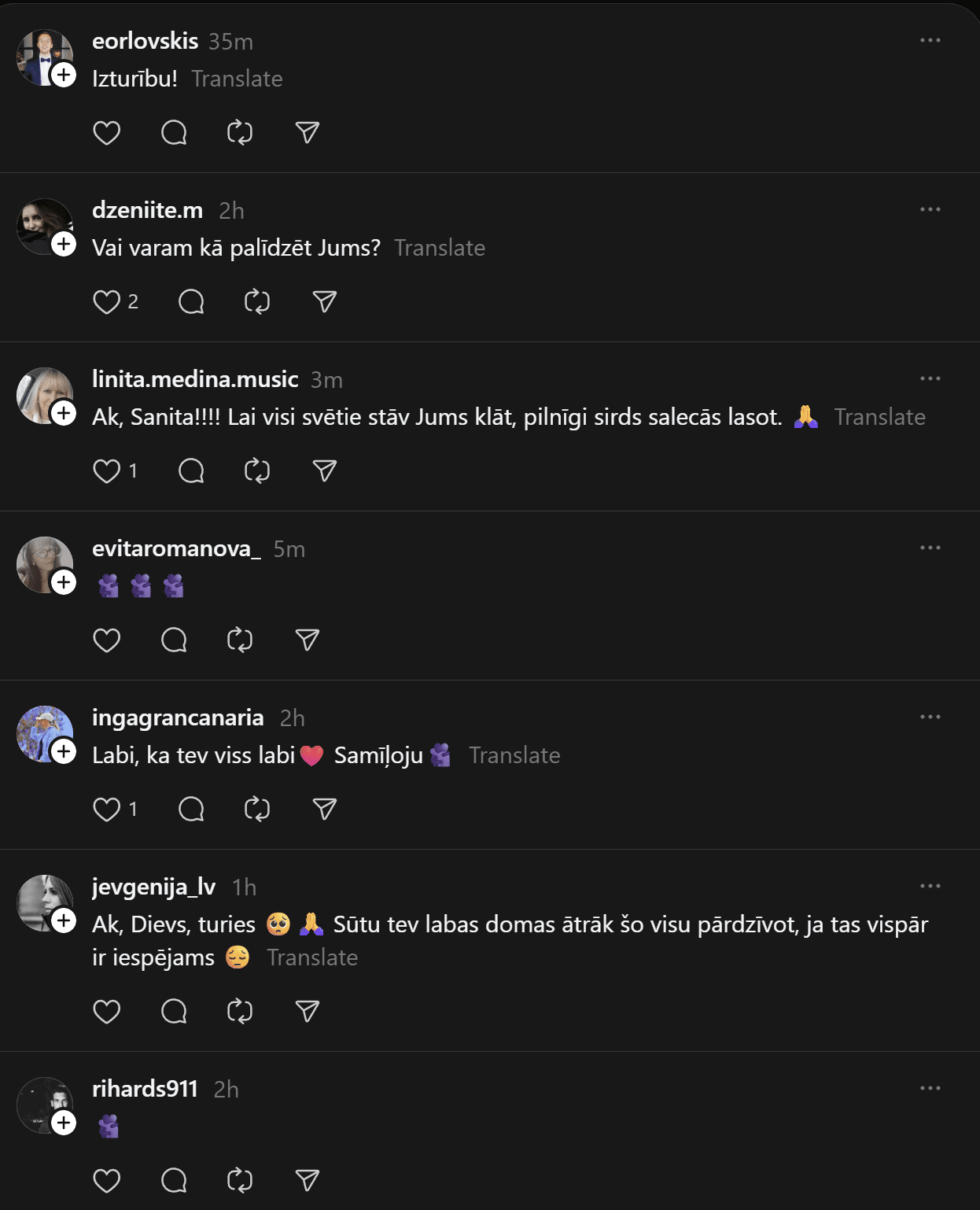Share rihards911's comment

tap(308, 1181)
